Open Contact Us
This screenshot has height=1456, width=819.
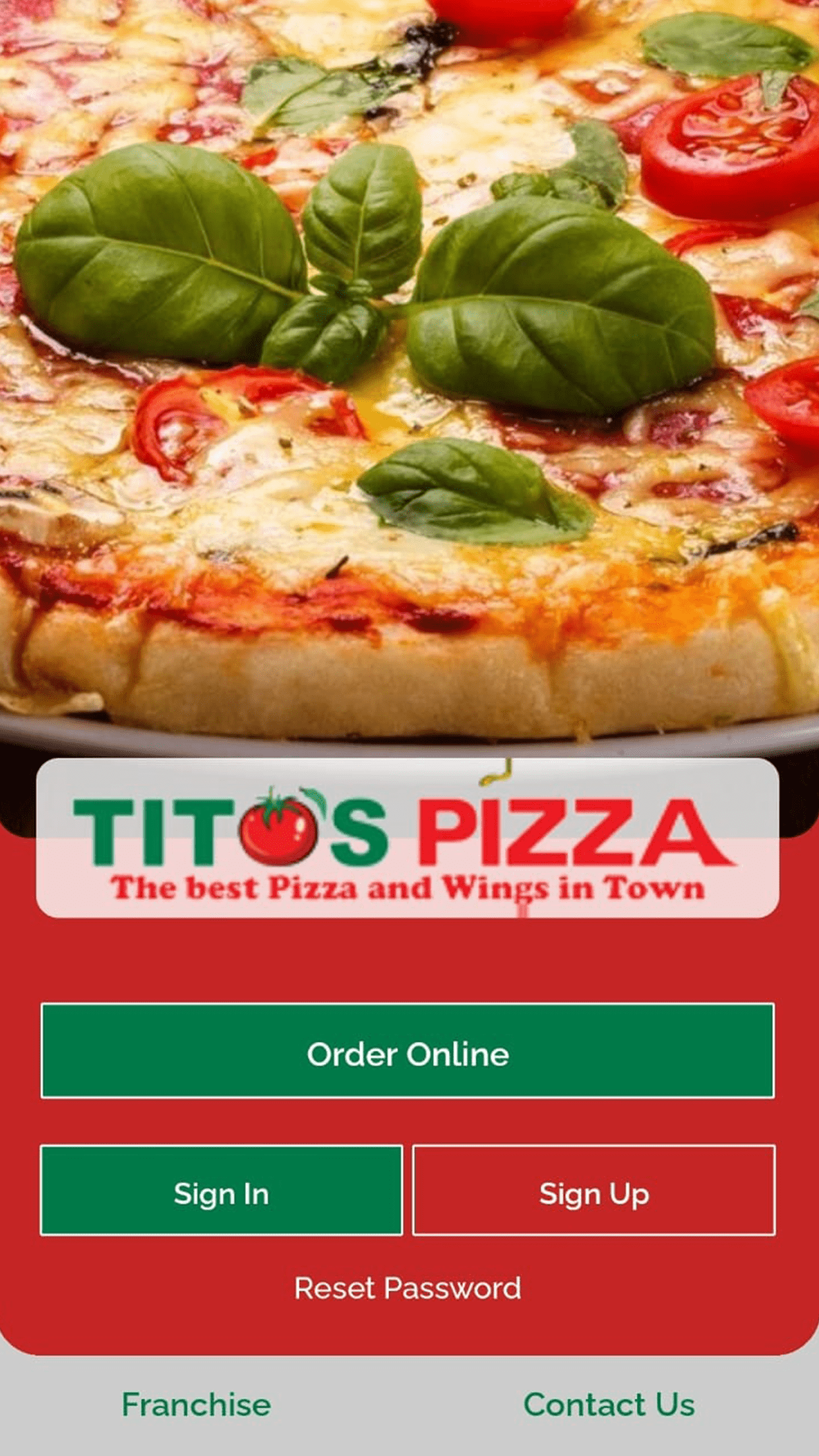coord(609,1405)
